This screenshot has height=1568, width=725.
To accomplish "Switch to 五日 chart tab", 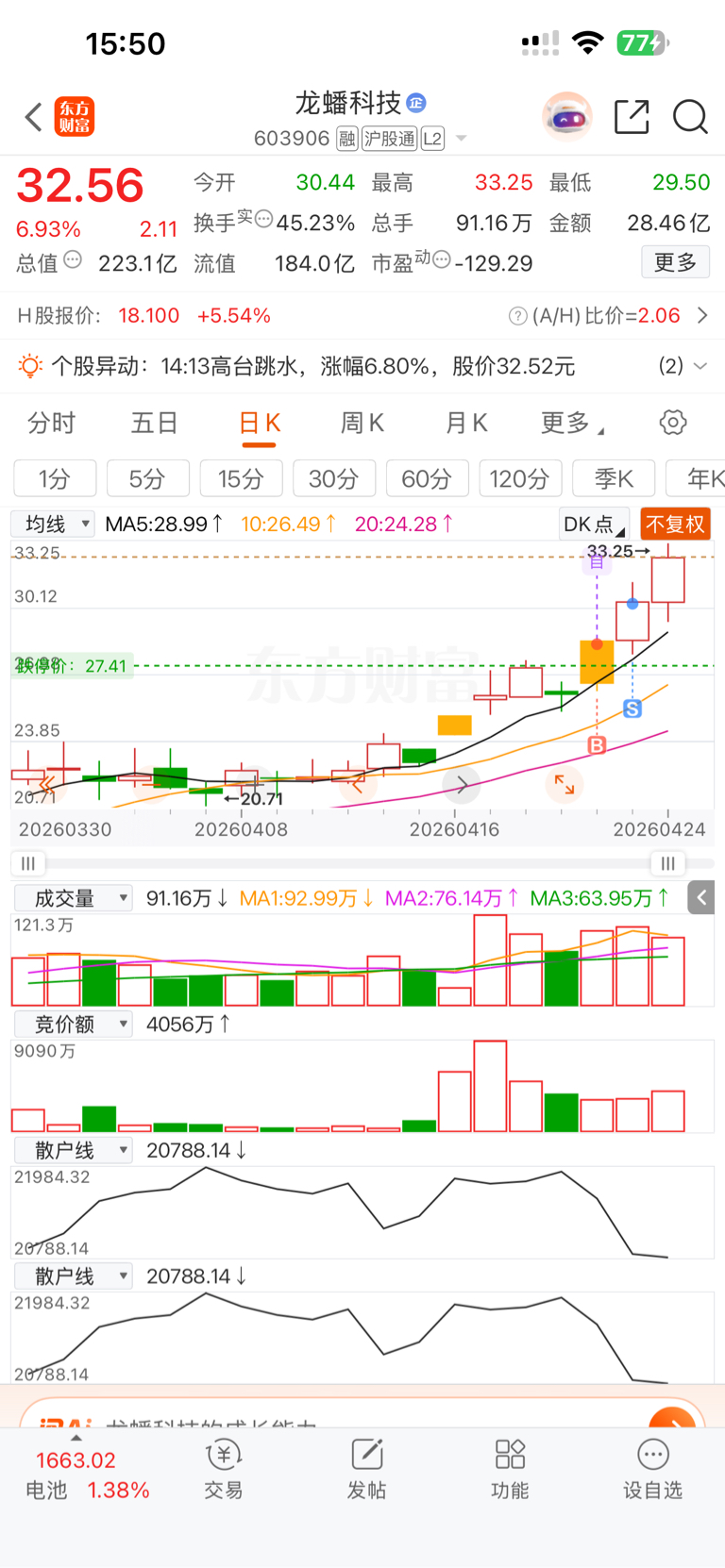I will click(154, 423).
